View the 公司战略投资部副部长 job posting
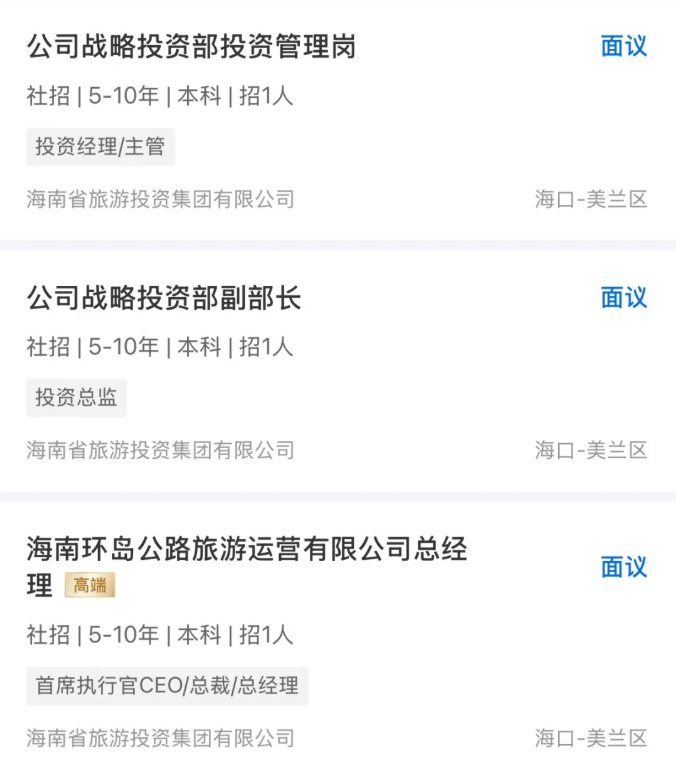This screenshot has height=772, width=676. click(x=164, y=298)
